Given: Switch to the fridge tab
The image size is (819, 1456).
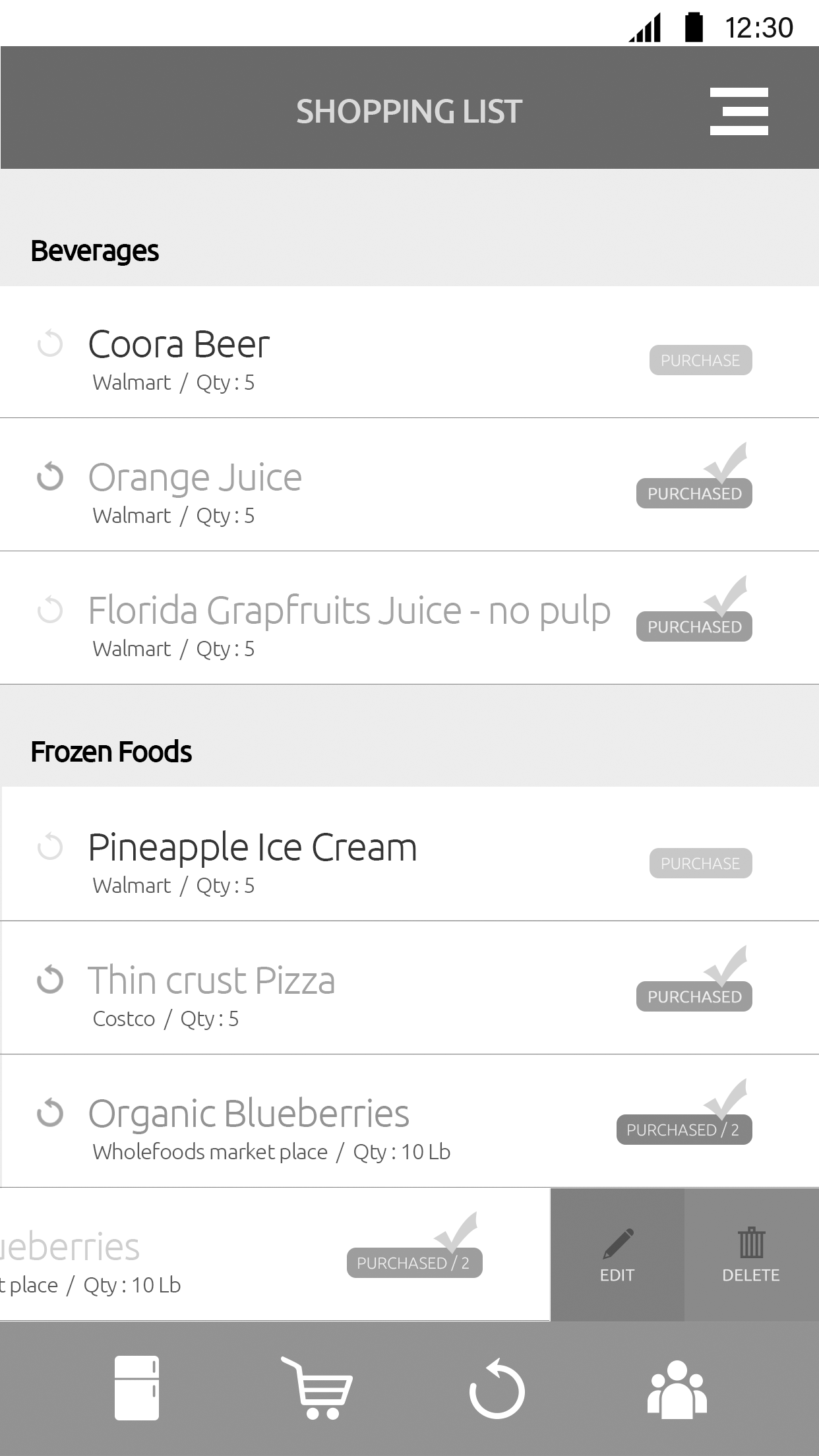Looking at the screenshot, I should pyautogui.click(x=136, y=1387).
